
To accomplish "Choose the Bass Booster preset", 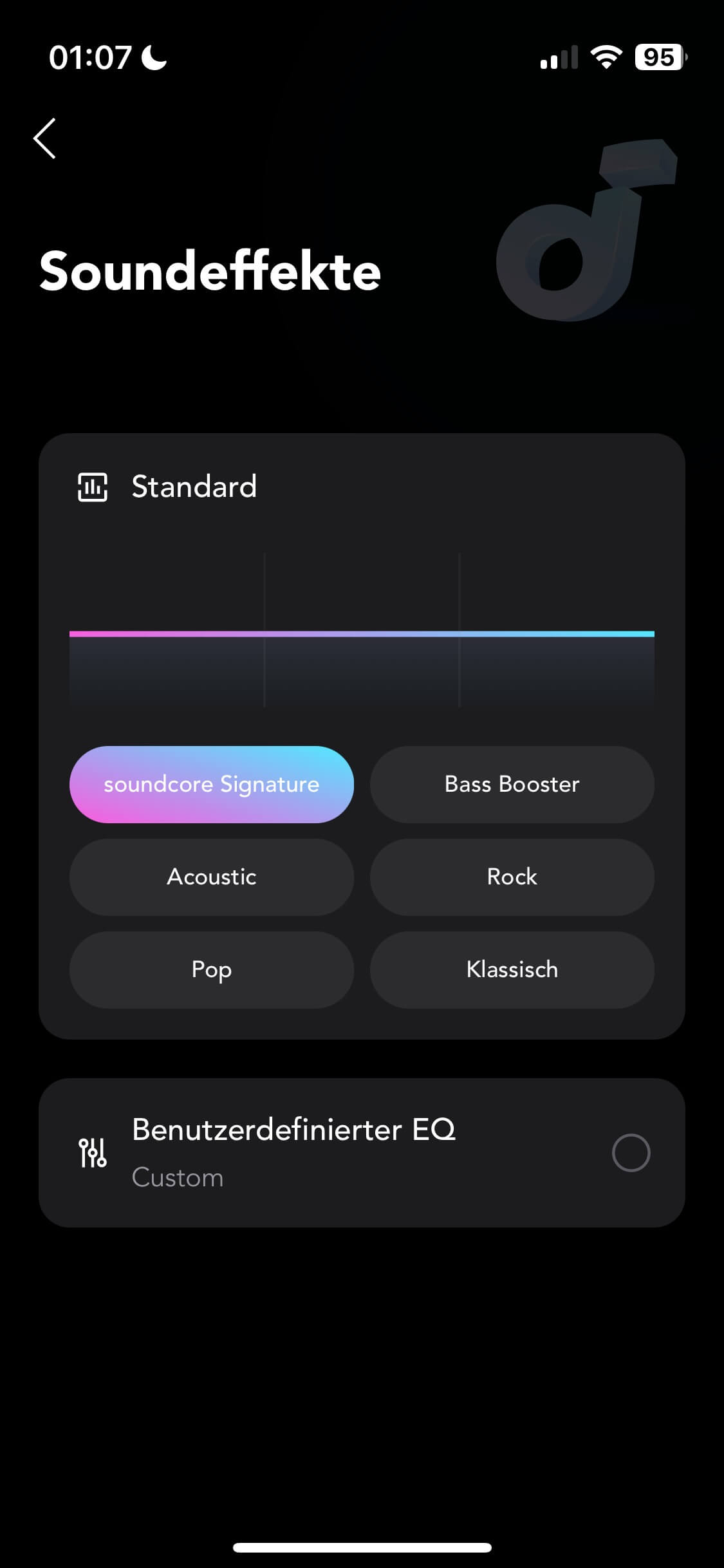I will click(512, 784).
